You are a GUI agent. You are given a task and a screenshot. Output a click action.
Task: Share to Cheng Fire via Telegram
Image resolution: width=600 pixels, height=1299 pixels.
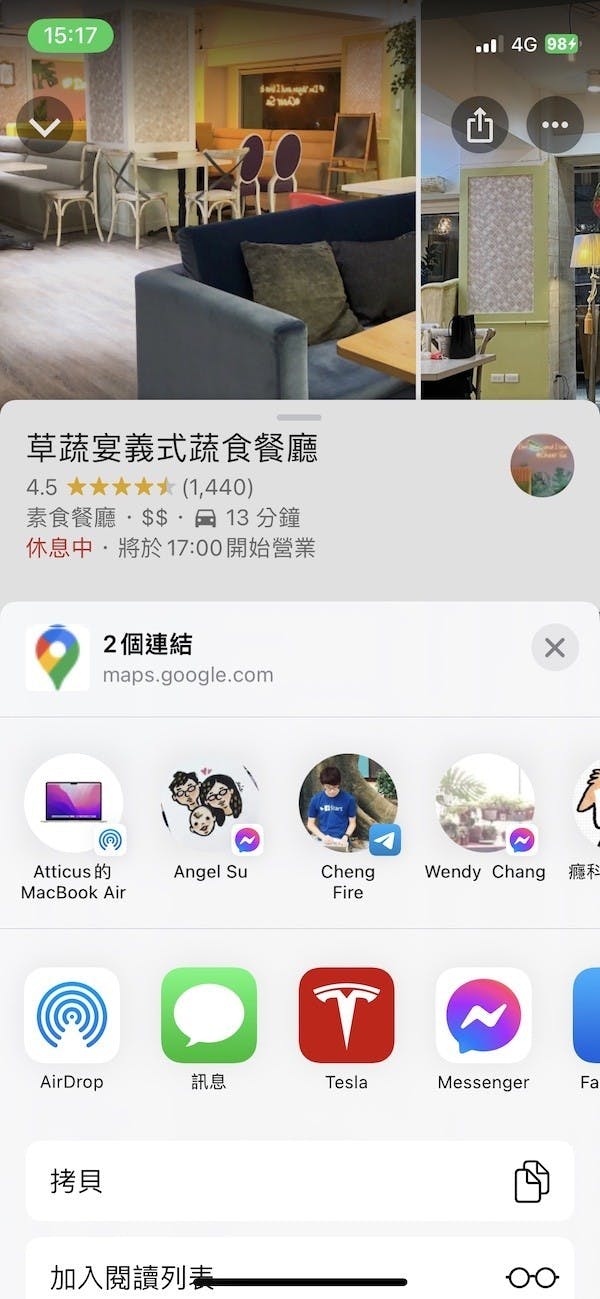click(348, 805)
